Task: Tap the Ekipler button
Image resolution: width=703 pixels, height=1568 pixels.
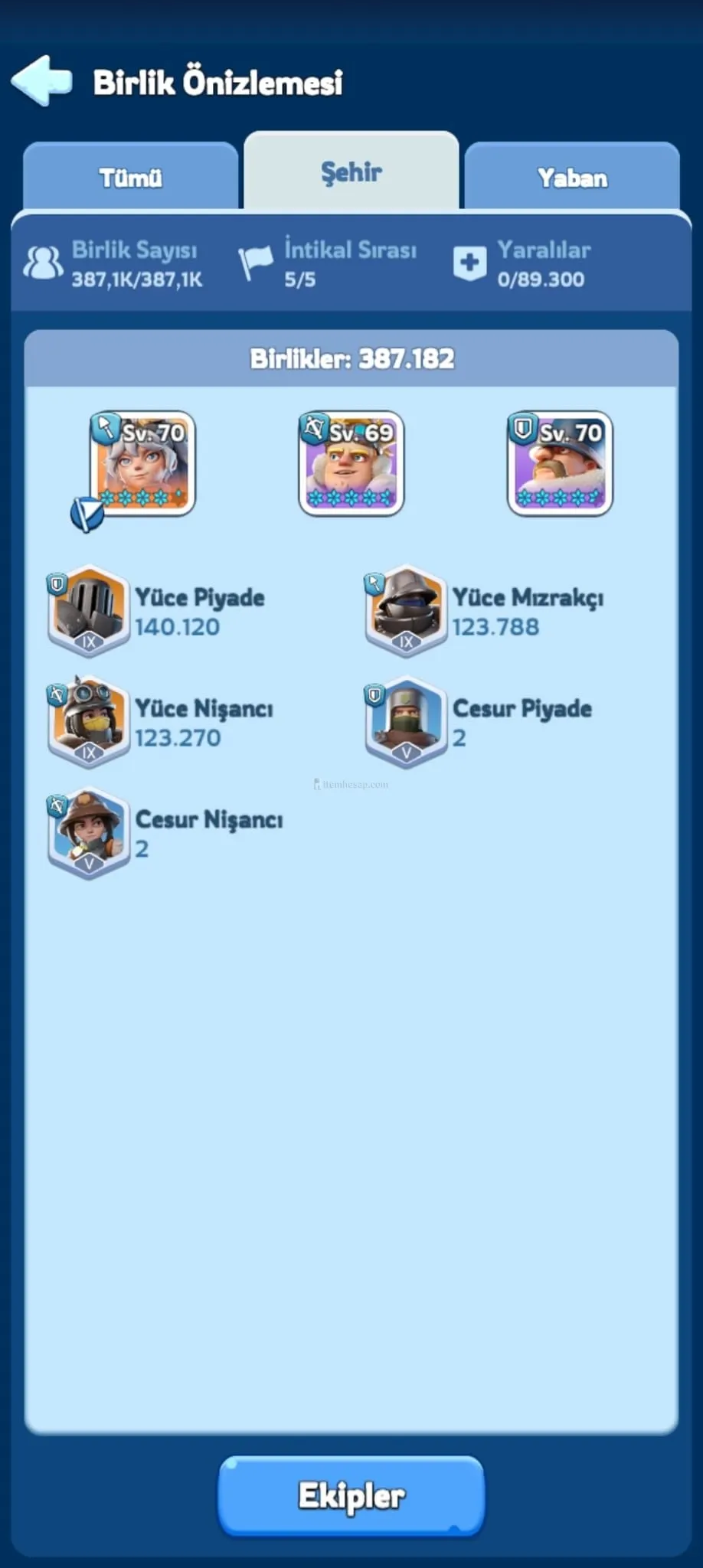Action: [351, 1495]
